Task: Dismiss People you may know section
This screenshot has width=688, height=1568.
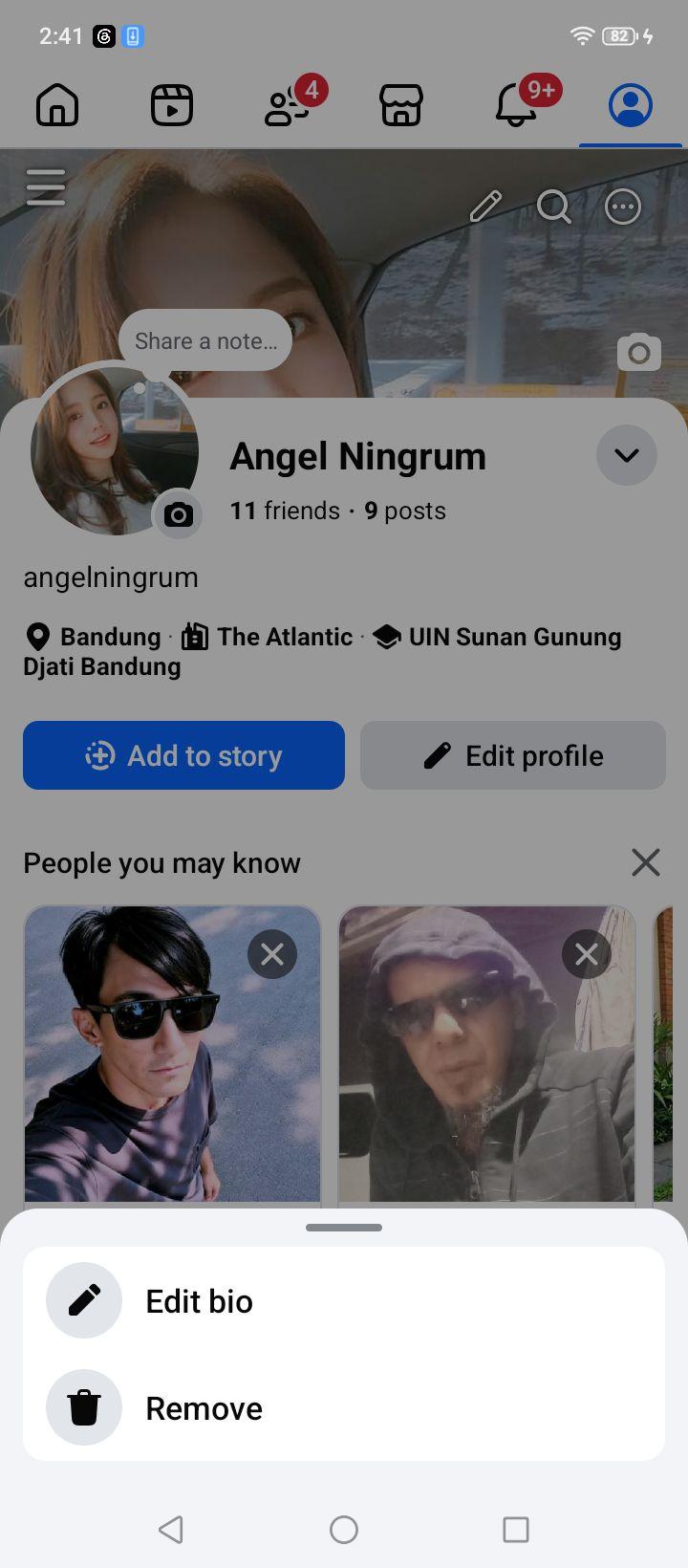Action: 646,862
